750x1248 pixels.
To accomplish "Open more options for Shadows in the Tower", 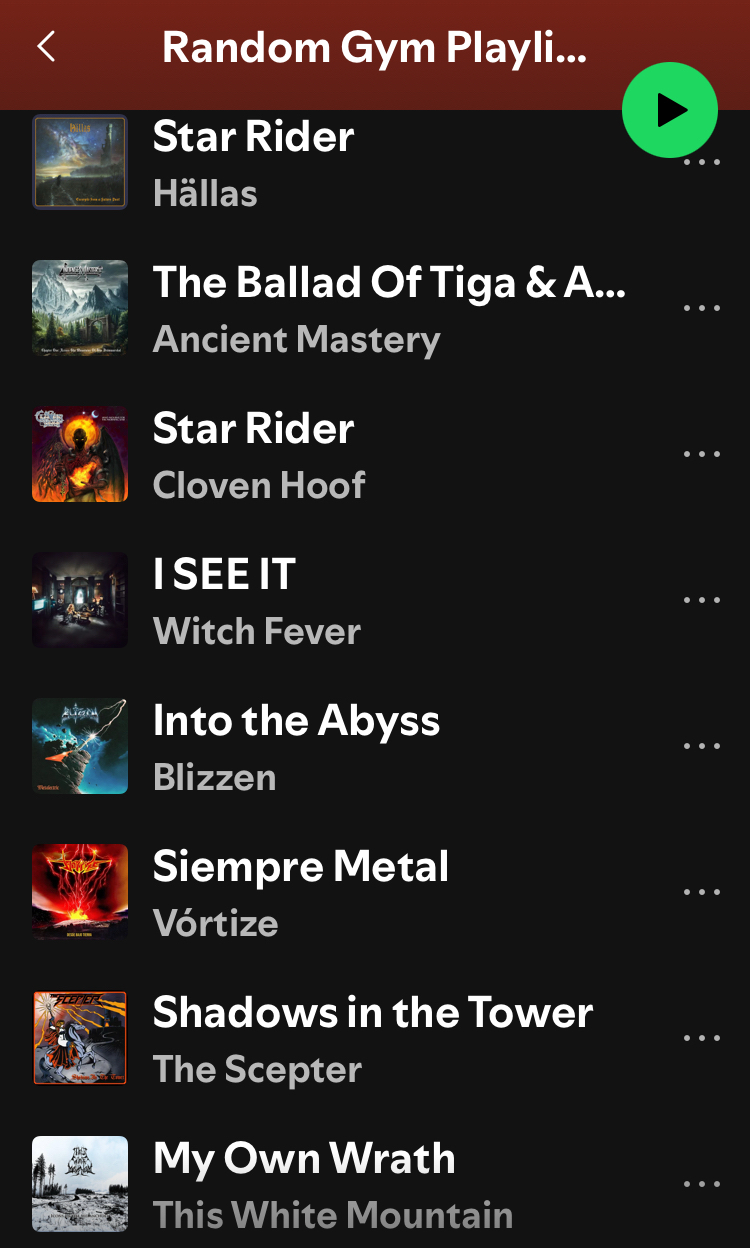I will pyautogui.click(x=702, y=1038).
